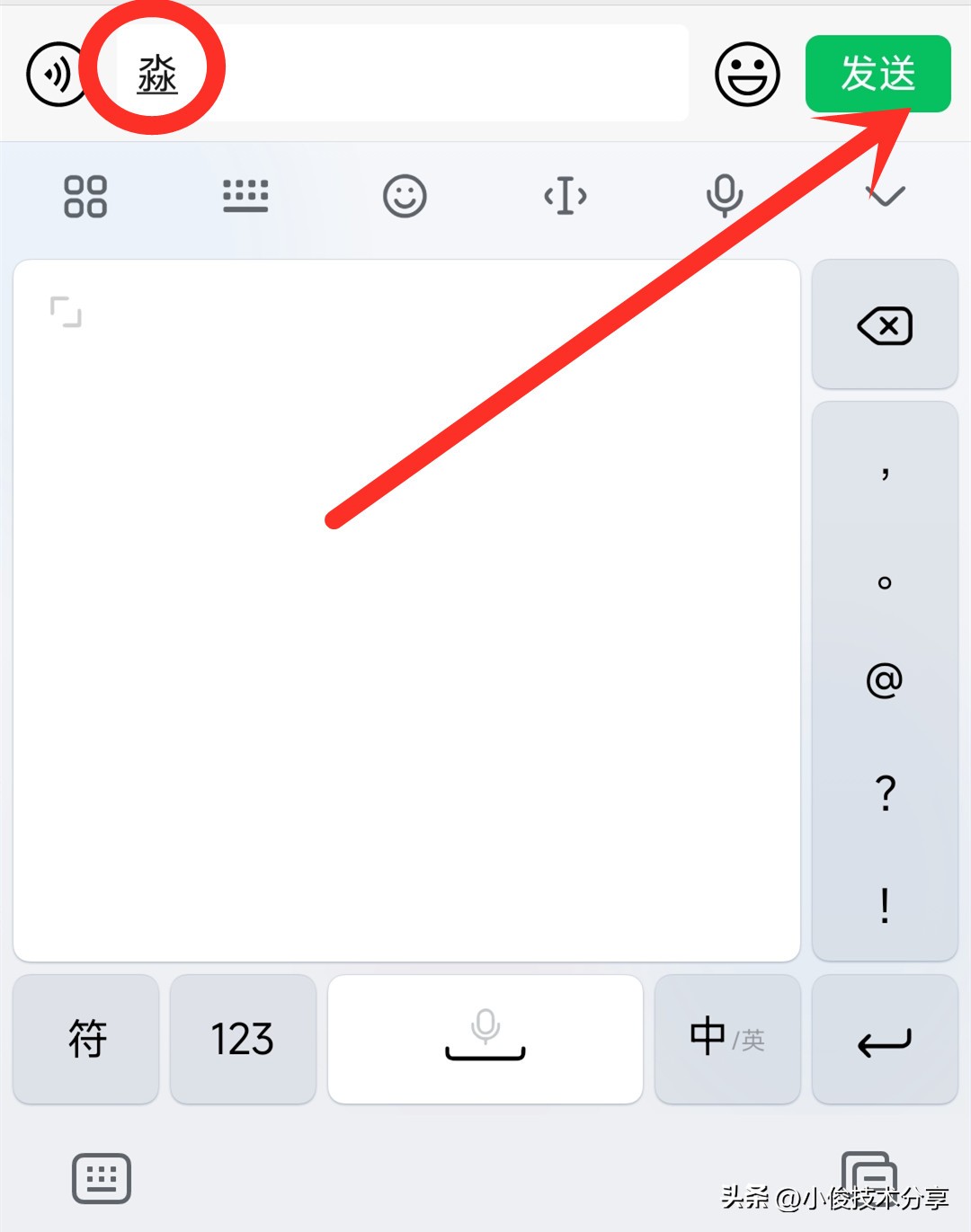The image size is (971, 1232).
Task: Open the keyboard switcher icon at bottom left
Action: pos(101,1178)
